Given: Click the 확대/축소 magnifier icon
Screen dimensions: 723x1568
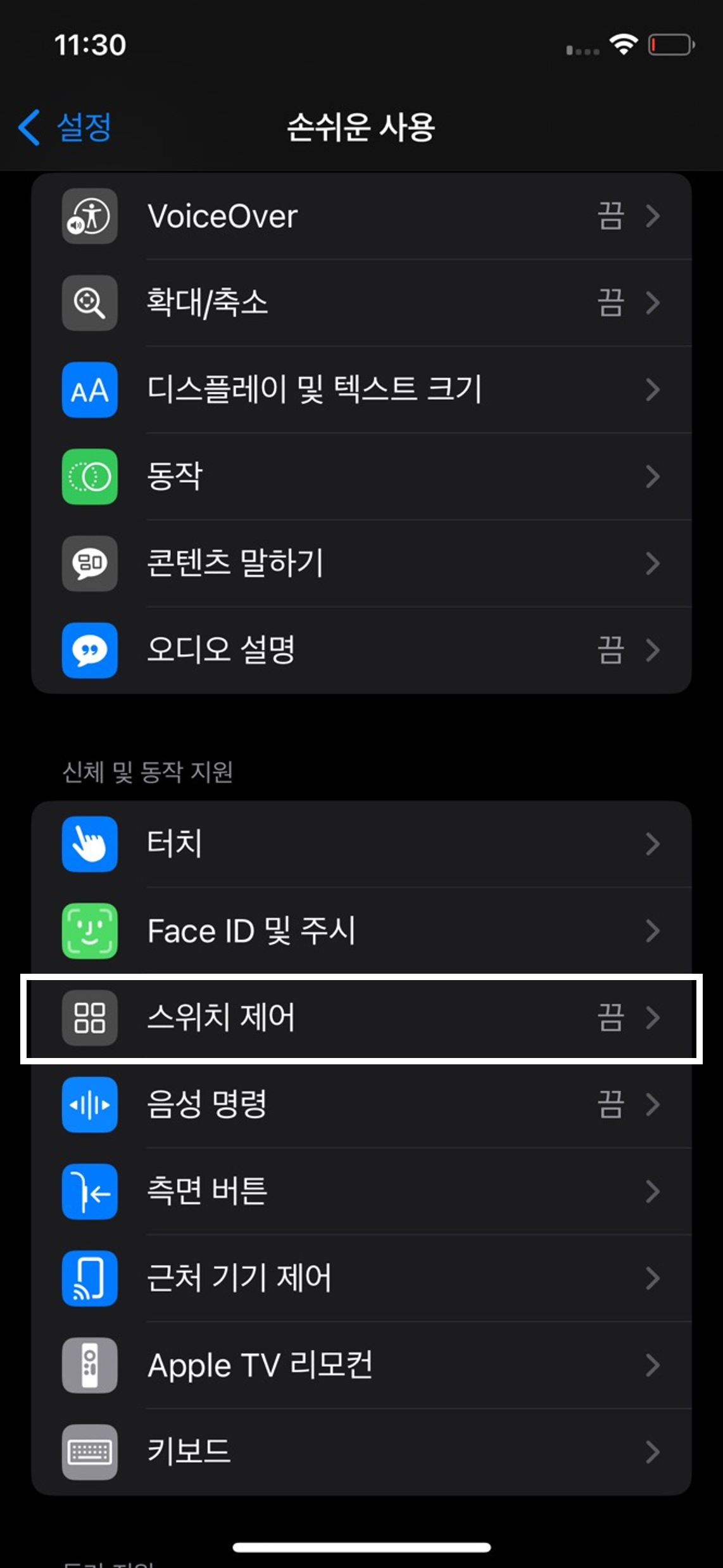Looking at the screenshot, I should pyautogui.click(x=89, y=302).
